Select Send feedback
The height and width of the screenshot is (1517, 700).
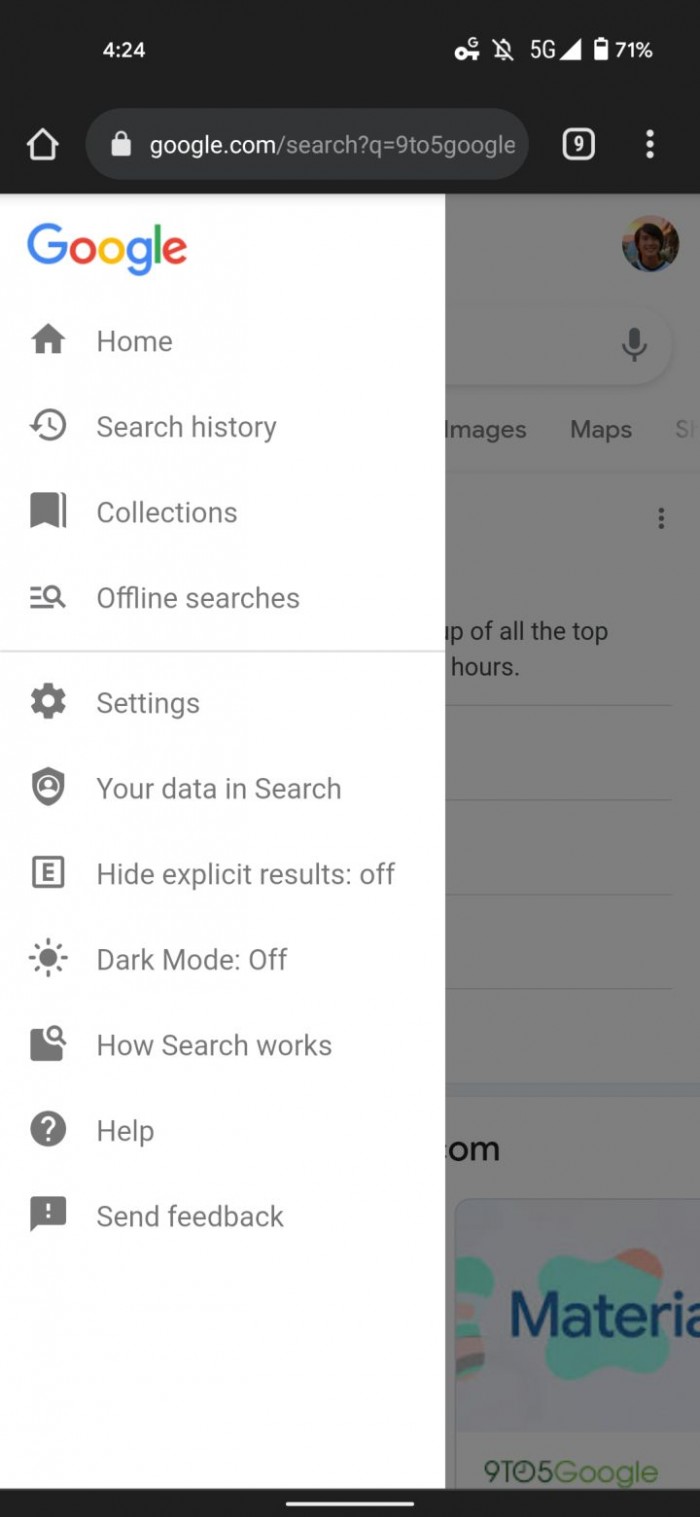(x=190, y=1216)
